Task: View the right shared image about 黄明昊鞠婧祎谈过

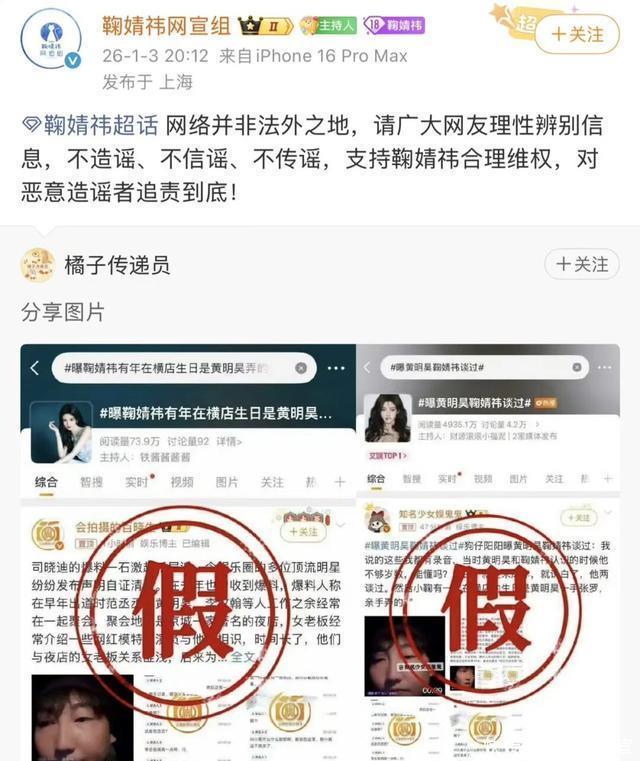Action: tap(488, 550)
